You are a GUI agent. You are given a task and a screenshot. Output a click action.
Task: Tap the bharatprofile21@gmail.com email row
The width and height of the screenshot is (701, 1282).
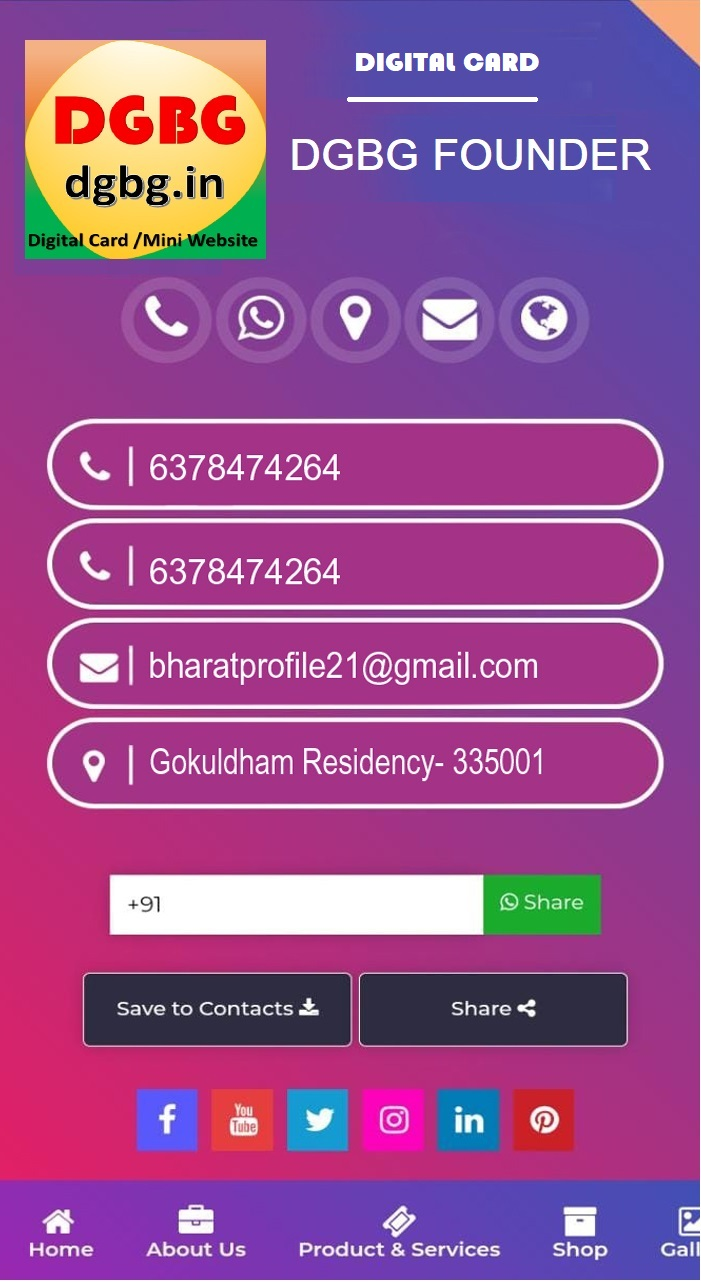coord(355,666)
